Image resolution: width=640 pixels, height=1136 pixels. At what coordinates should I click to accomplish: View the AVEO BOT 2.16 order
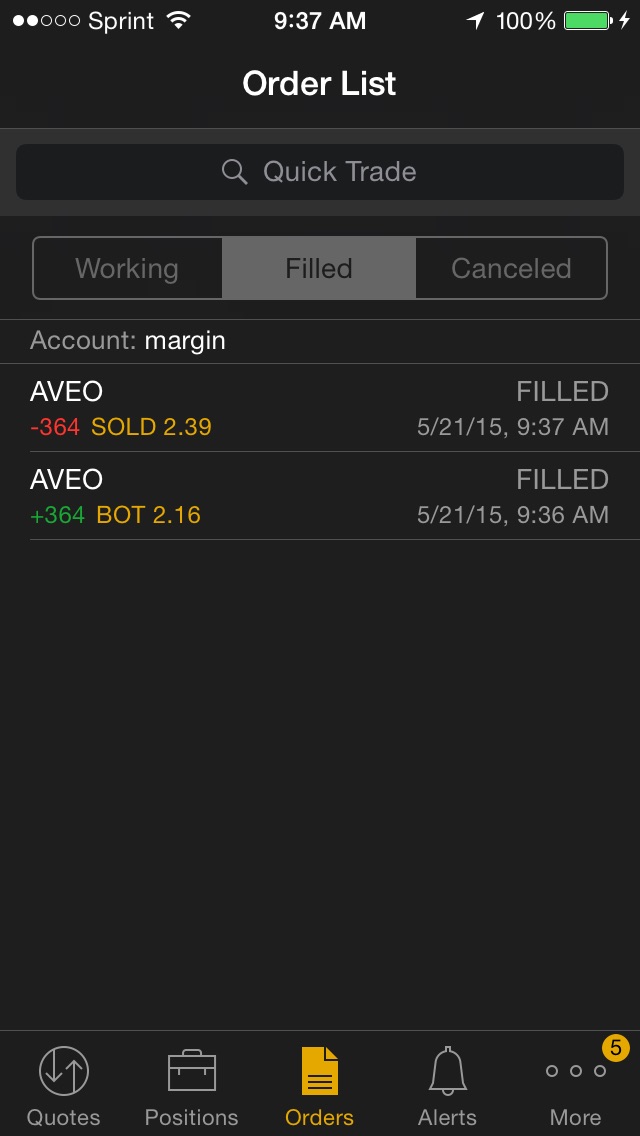click(320, 496)
